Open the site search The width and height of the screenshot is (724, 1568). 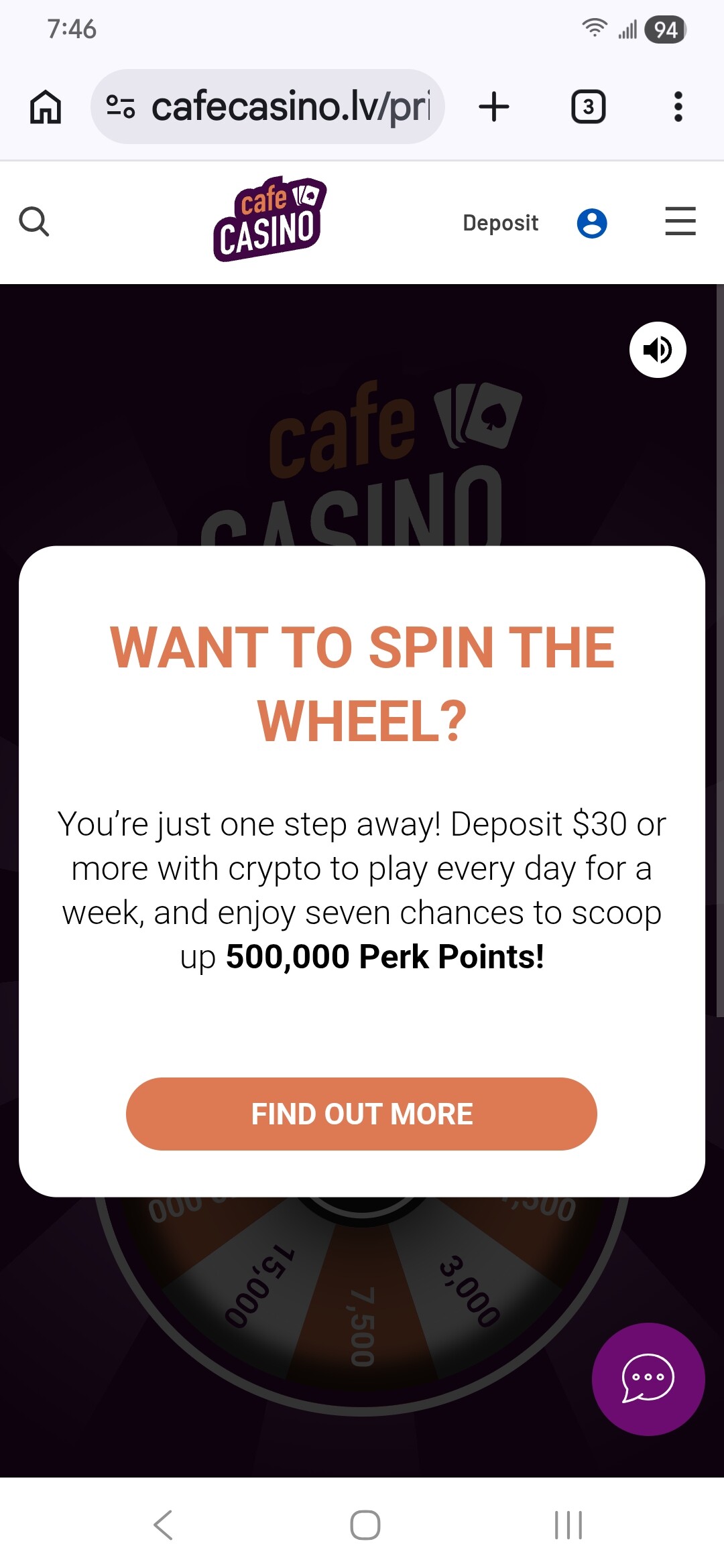[34, 222]
